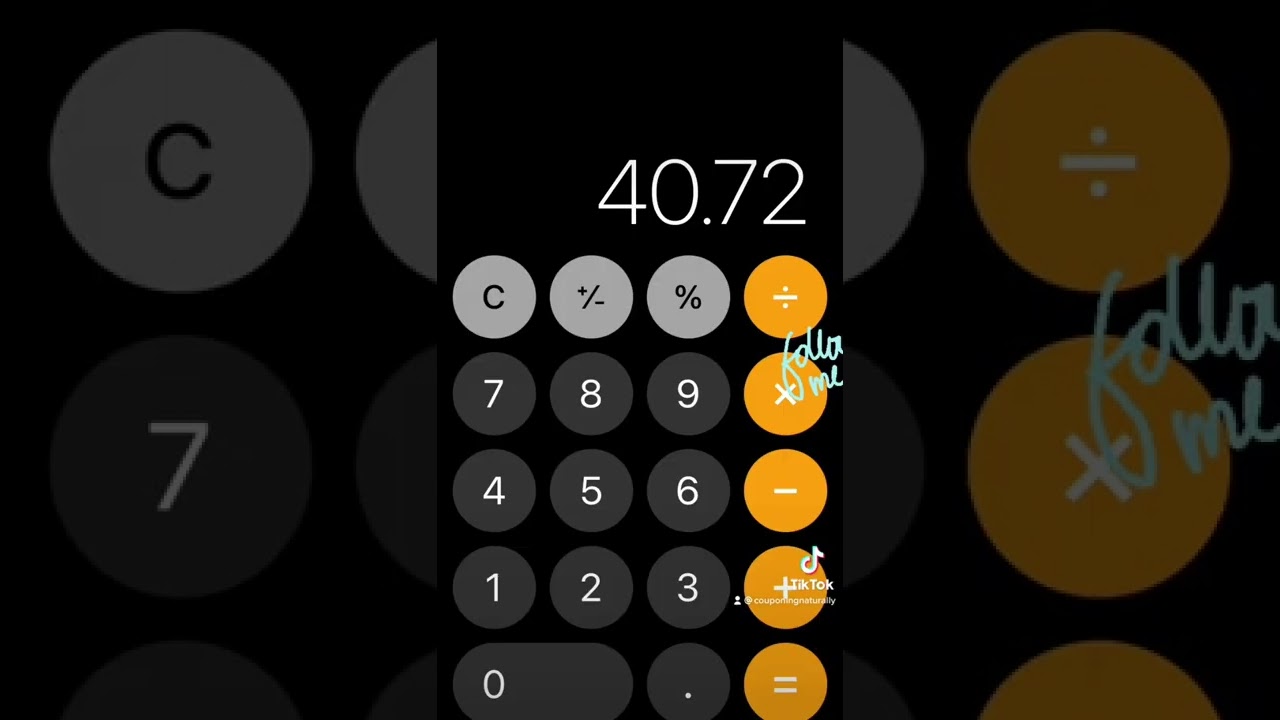Select the divide operator
This screenshot has width=1280, height=720.
[785, 297]
